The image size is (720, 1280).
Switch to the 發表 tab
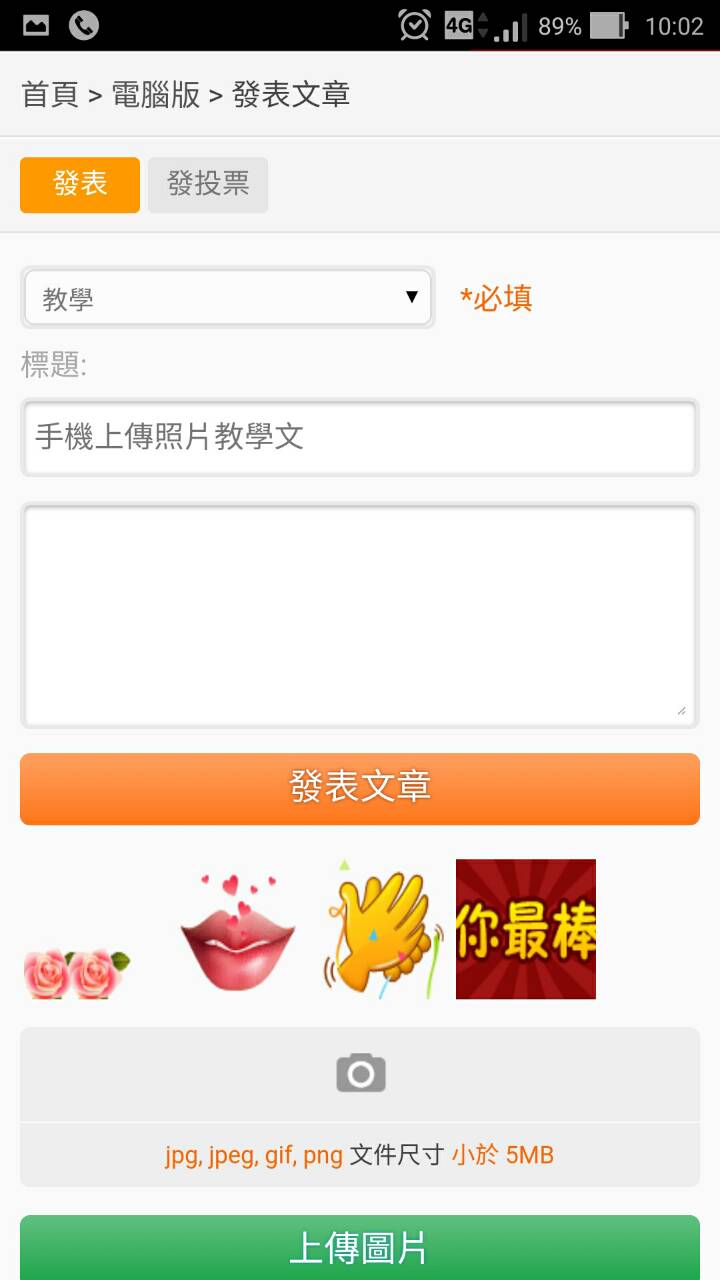pyautogui.click(x=80, y=184)
